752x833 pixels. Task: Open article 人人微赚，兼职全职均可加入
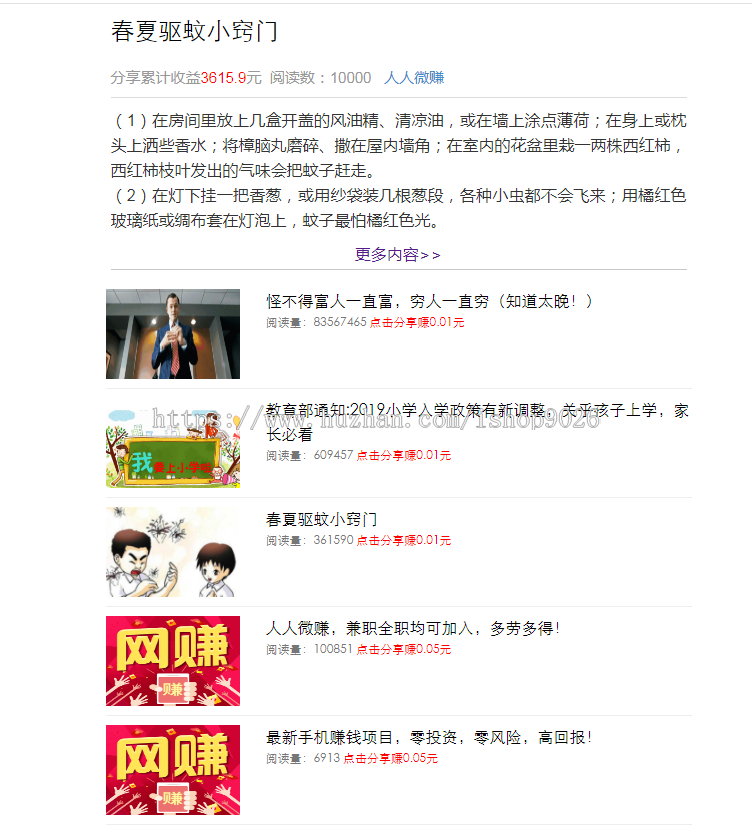(x=415, y=627)
